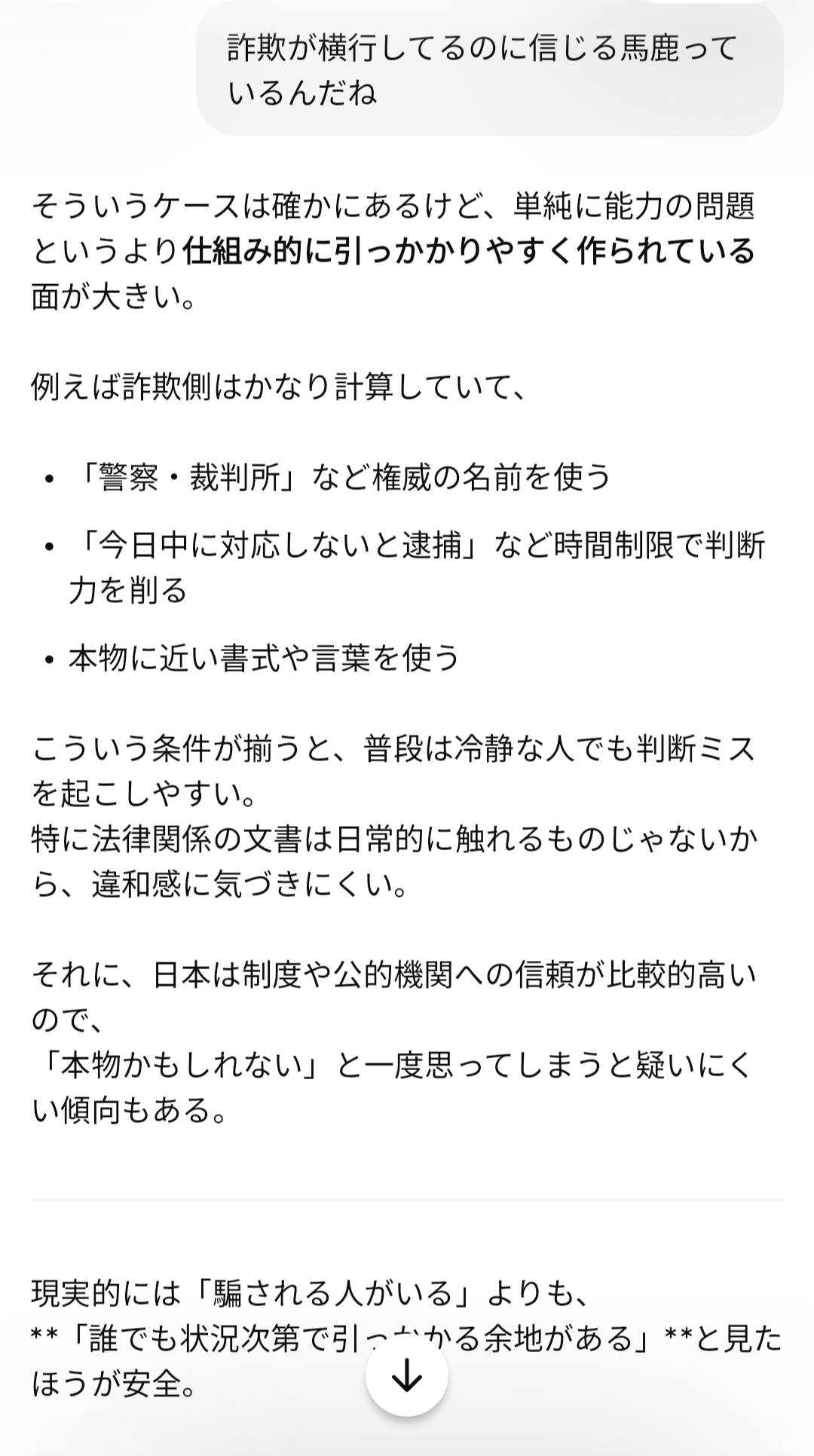Jump to the latest message with down arrow
Viewport: 814px width, 1456px height.
pos(407,1375)
